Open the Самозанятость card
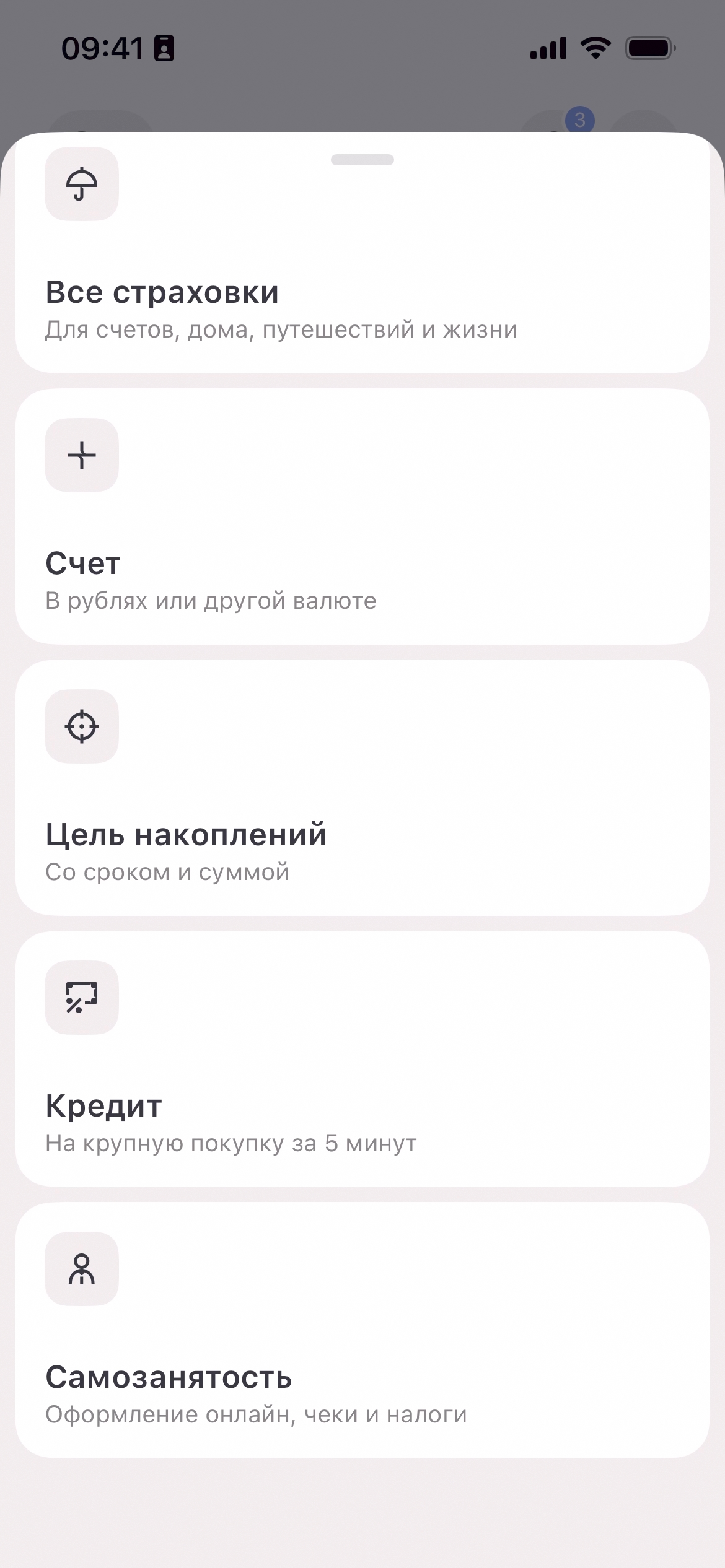The height and width of the screenshot is (1568, 725). (x=362, y=1330)
